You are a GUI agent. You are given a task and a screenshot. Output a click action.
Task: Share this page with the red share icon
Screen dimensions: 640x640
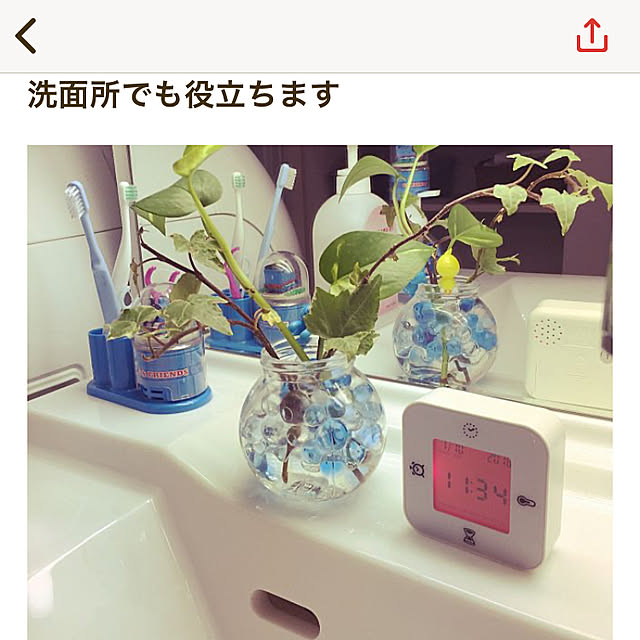(x=592, y=36)
